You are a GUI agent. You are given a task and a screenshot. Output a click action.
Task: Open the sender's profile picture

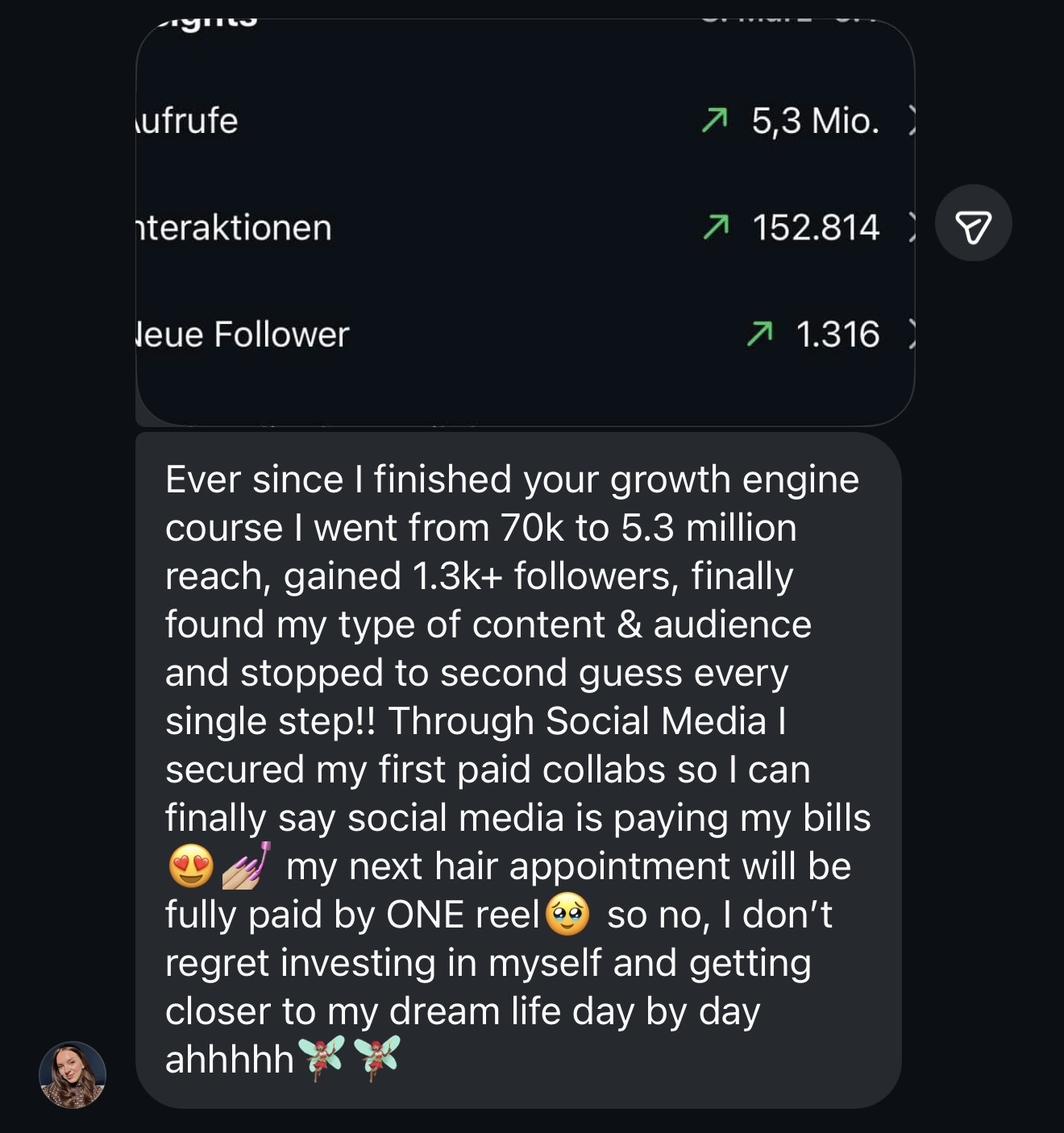[x=73, y=1074]
